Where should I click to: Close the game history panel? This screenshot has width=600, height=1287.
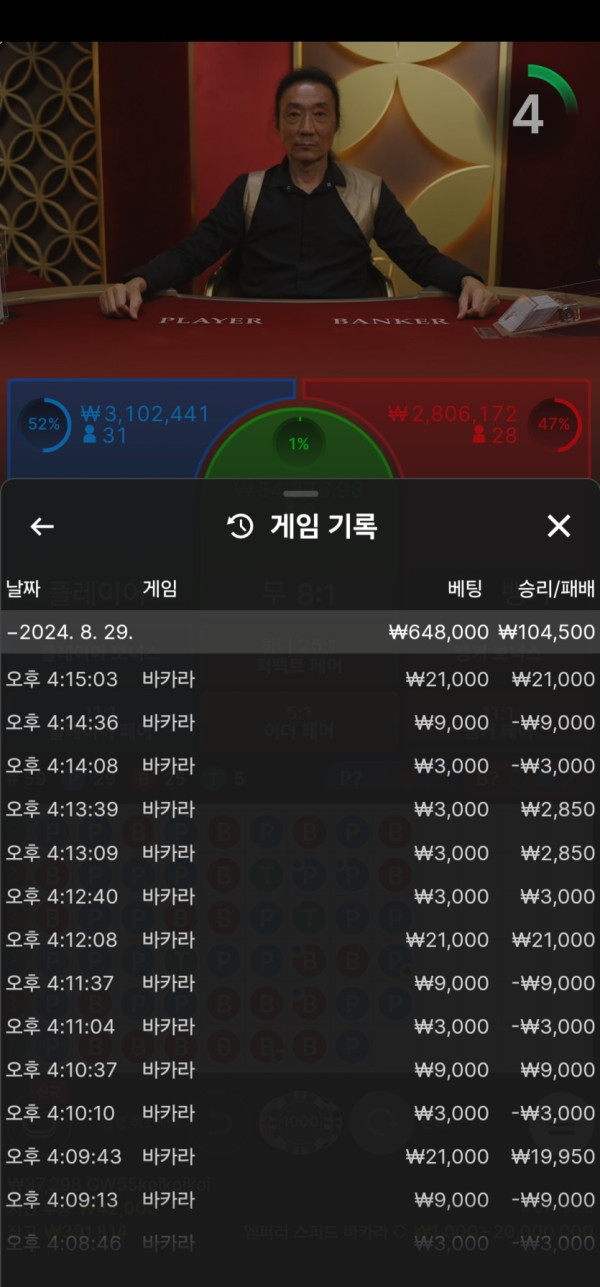[559, 527]
